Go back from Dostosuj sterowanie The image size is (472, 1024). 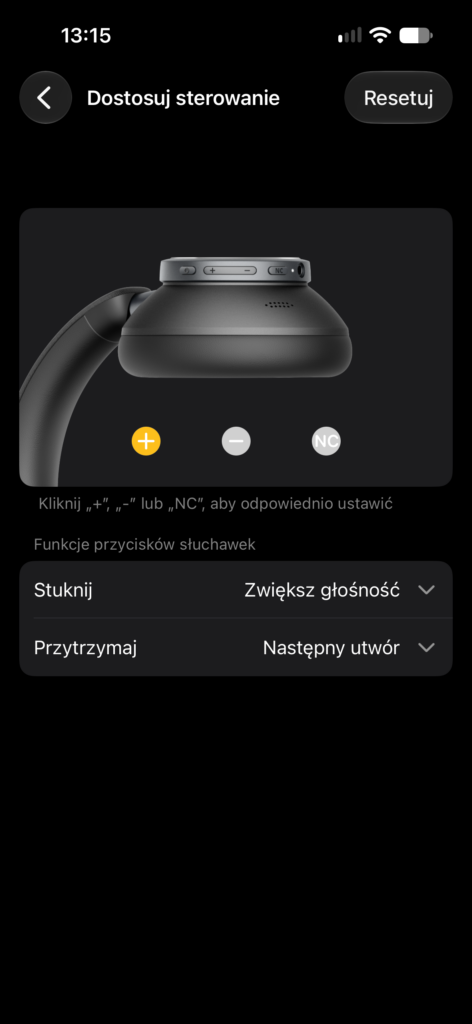click(x=45, y=98)
